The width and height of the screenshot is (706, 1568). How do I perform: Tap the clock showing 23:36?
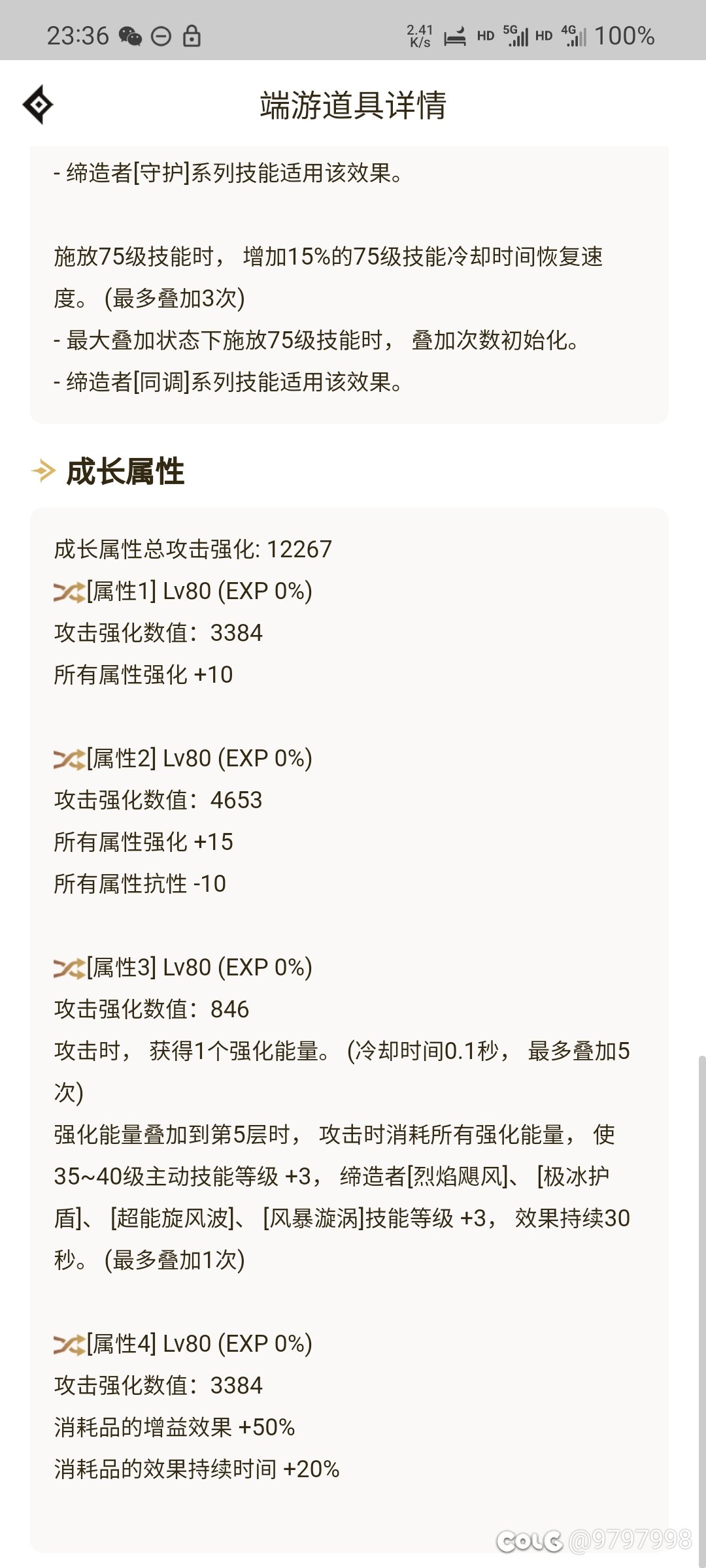pos(80,36)
